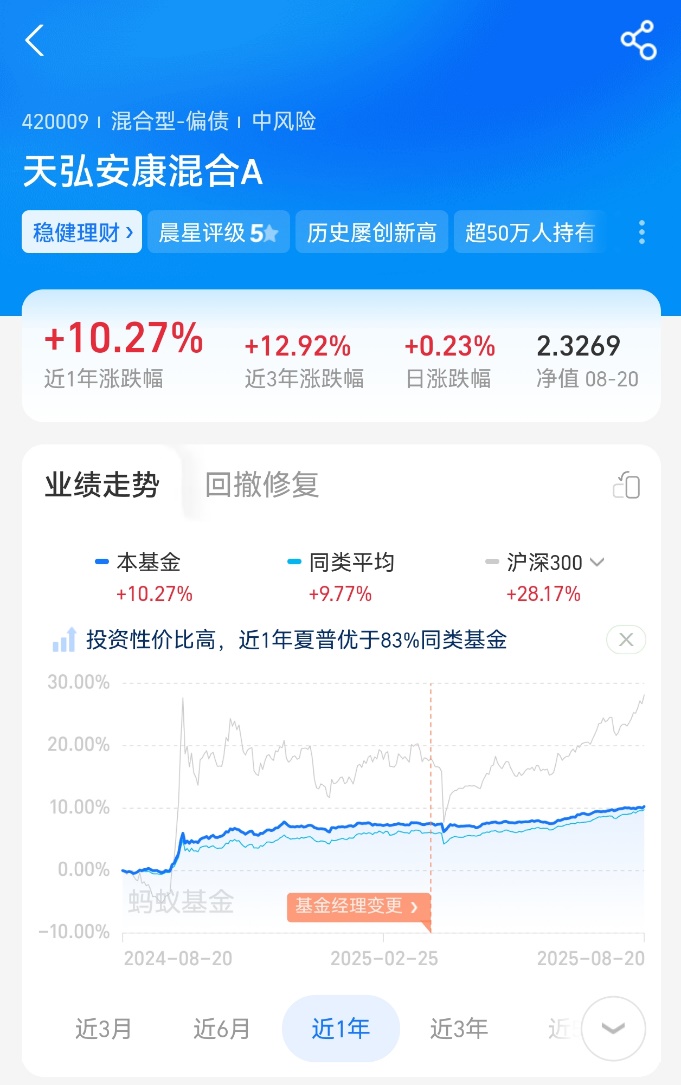Select the 近3月 time range
The image size is (681, 1085).
click(104, 1028)
